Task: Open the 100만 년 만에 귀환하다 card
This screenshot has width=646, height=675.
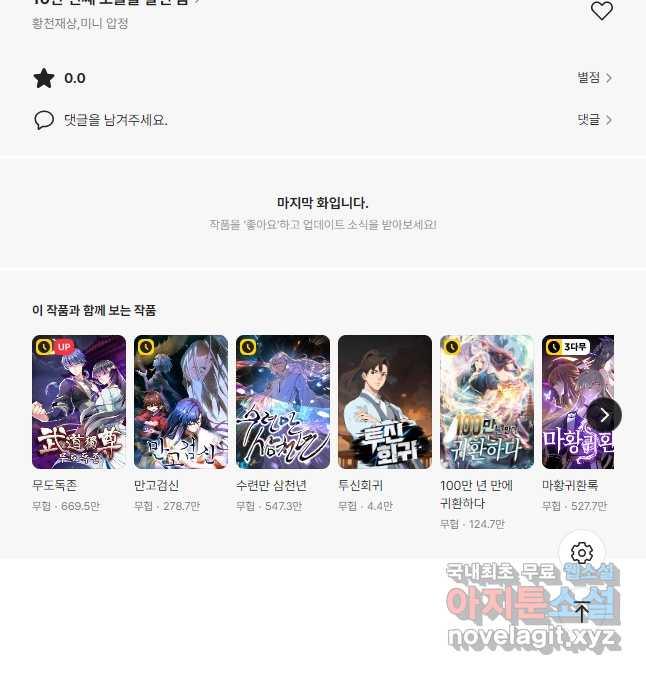Action: click(487, 402)
